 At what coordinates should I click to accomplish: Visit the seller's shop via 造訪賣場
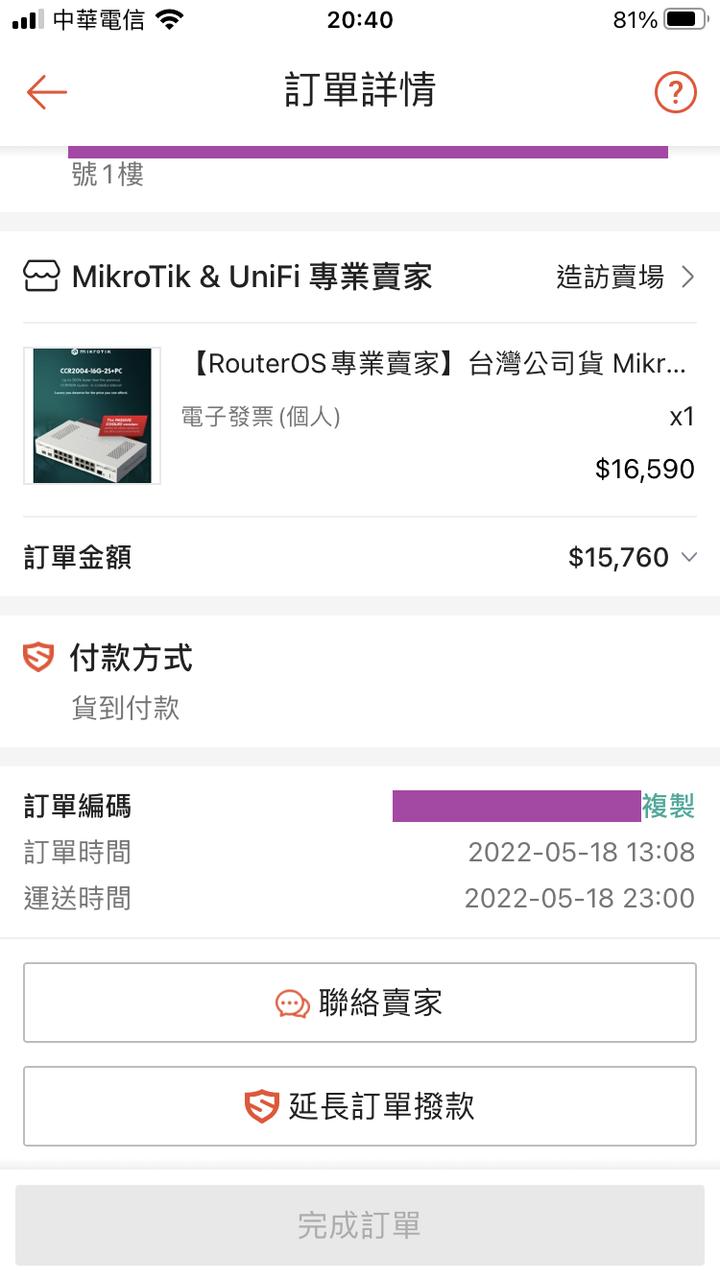625,277
